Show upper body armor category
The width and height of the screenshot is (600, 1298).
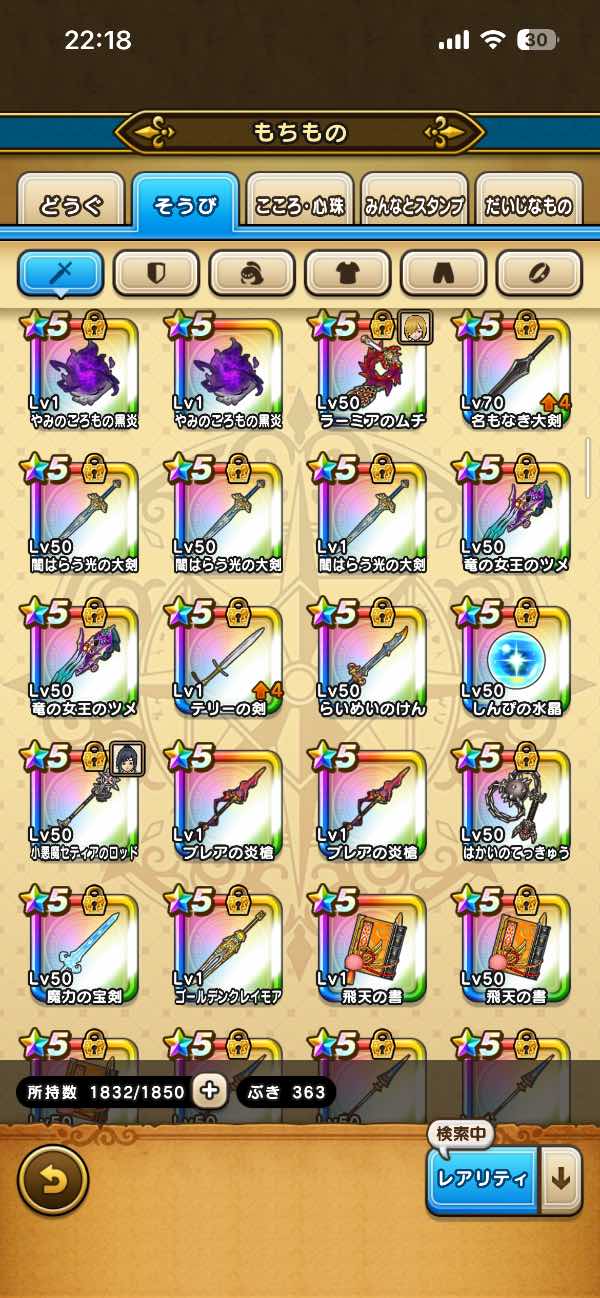point(348,272)
